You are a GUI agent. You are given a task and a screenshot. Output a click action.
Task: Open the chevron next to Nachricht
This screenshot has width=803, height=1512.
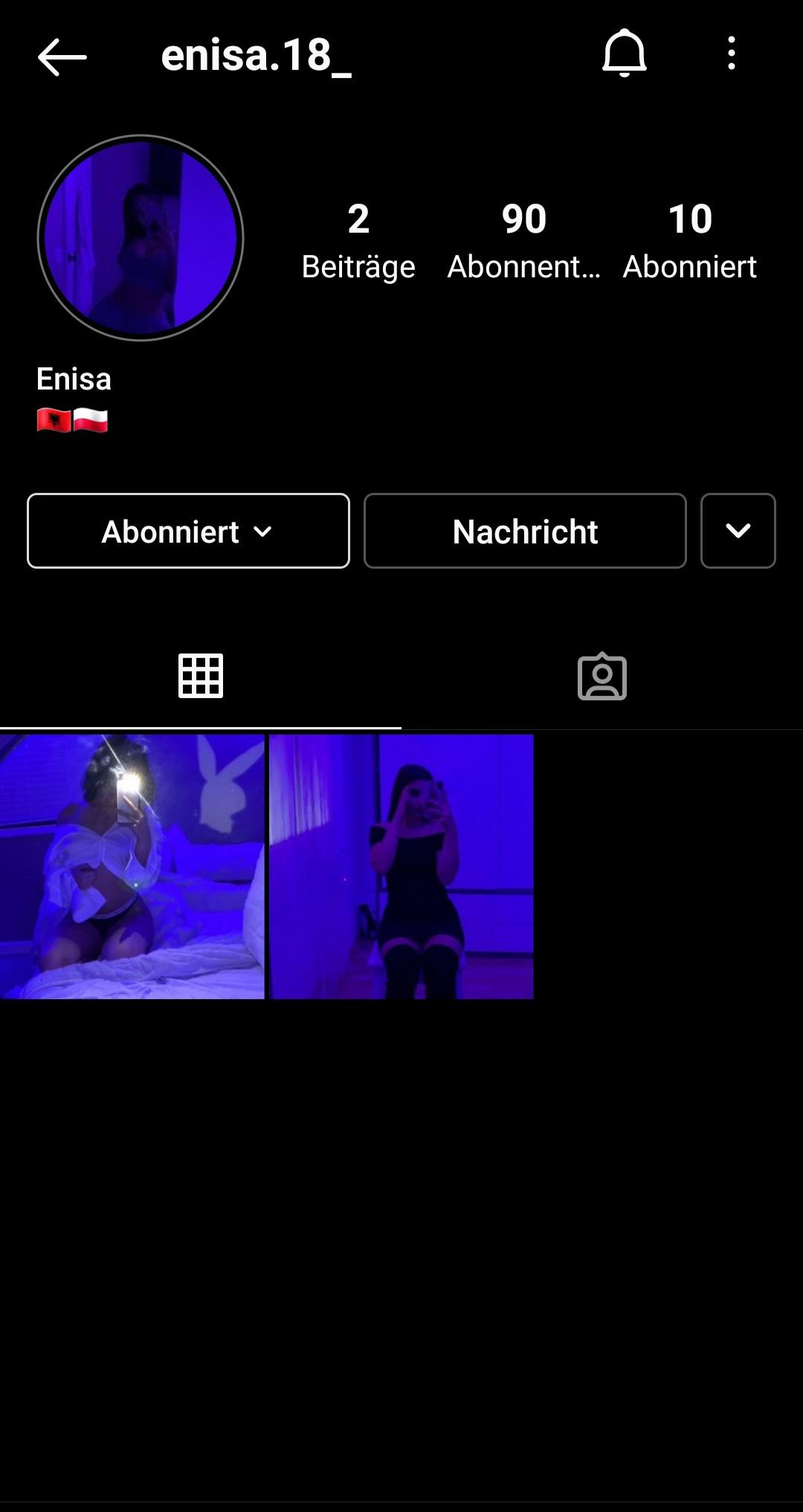(738, 531)
